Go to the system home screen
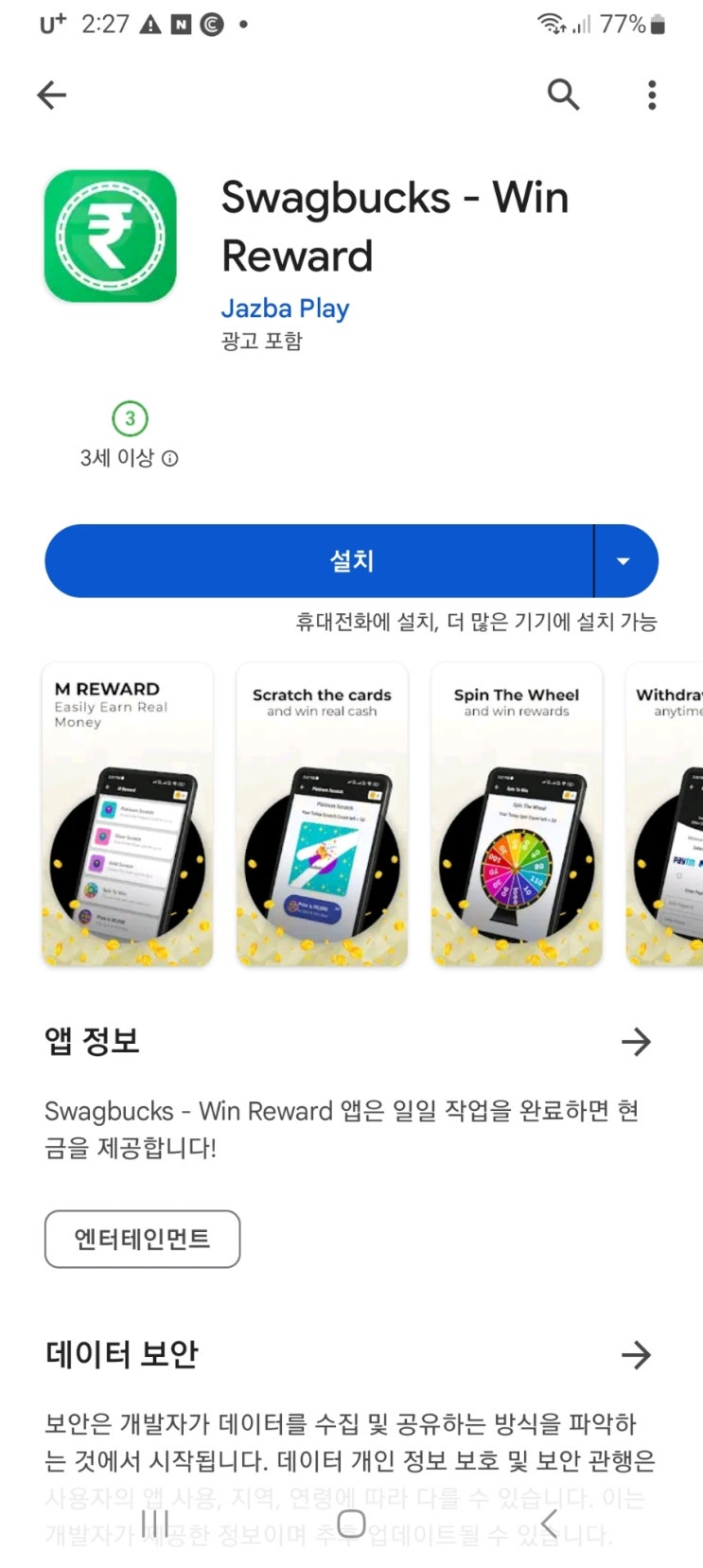703x1568 pixels. click(351, 1524)
